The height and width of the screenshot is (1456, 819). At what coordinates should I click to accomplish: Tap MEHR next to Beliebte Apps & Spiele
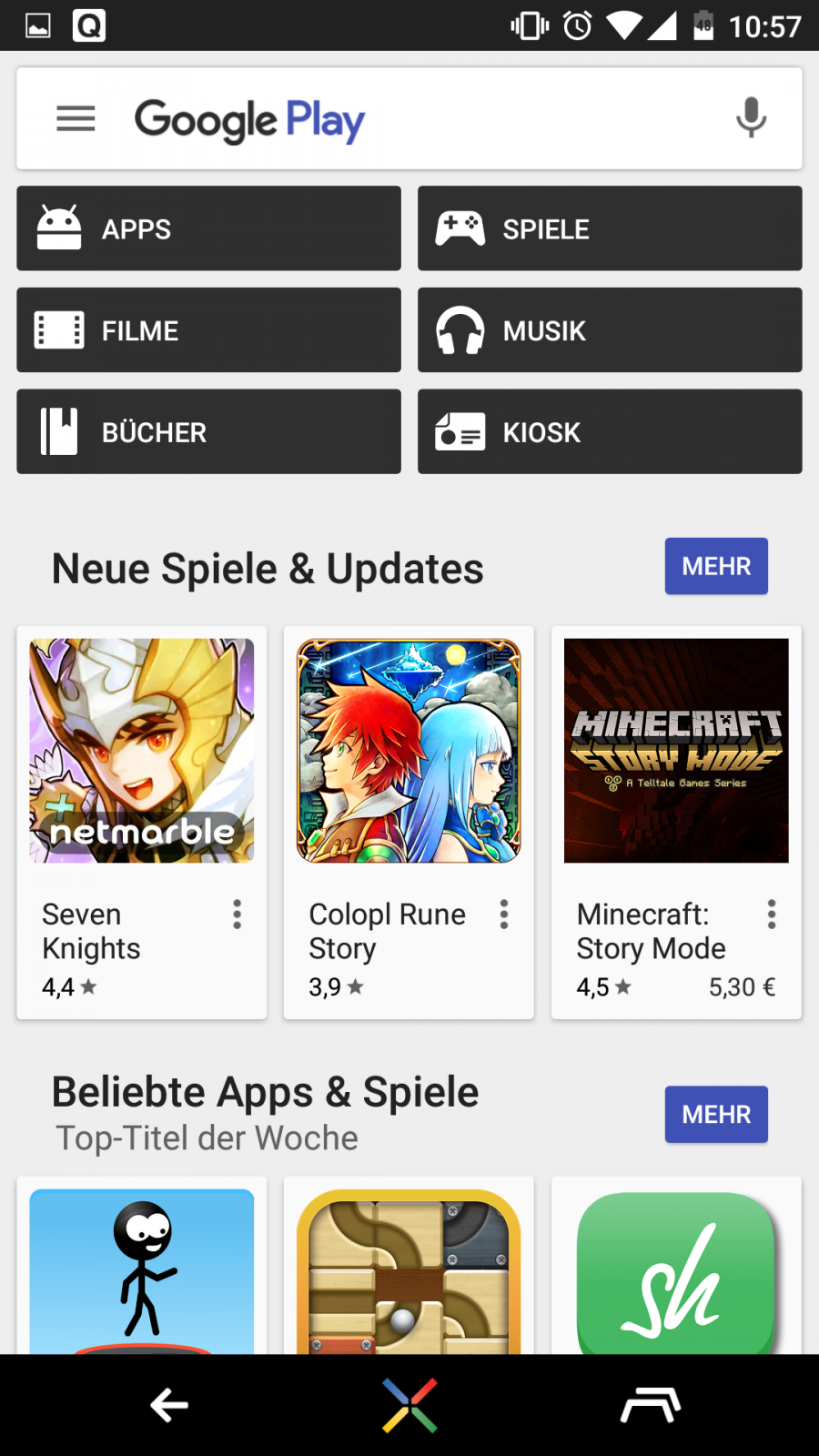pos(716,1114)
